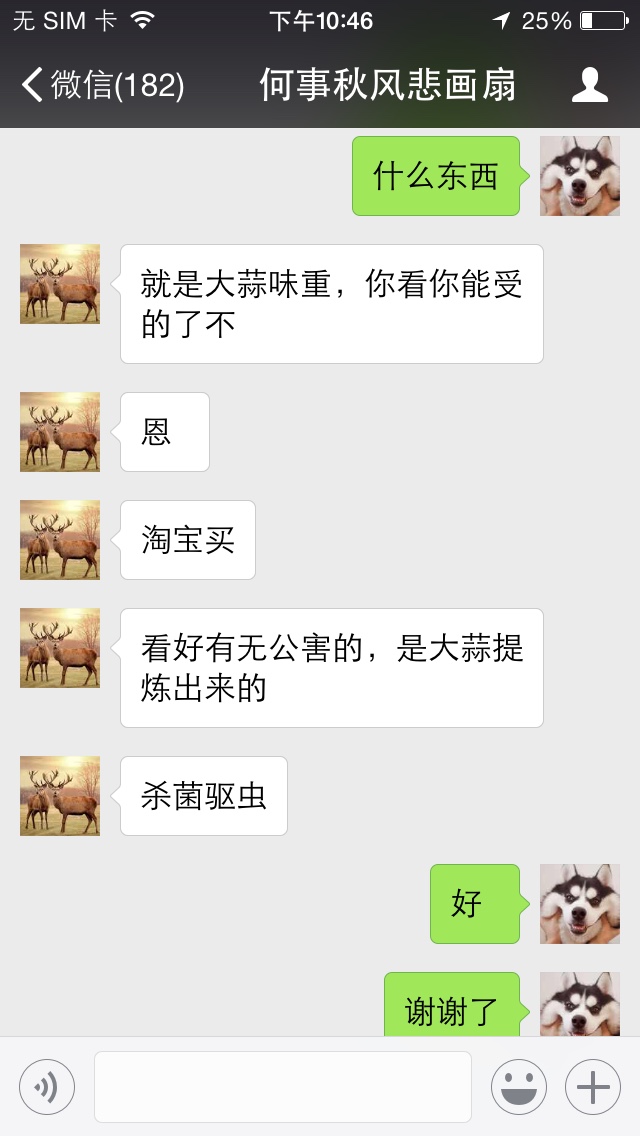
Task: Tap the husky avatar beside 什么东西
Action: point(580,176)
